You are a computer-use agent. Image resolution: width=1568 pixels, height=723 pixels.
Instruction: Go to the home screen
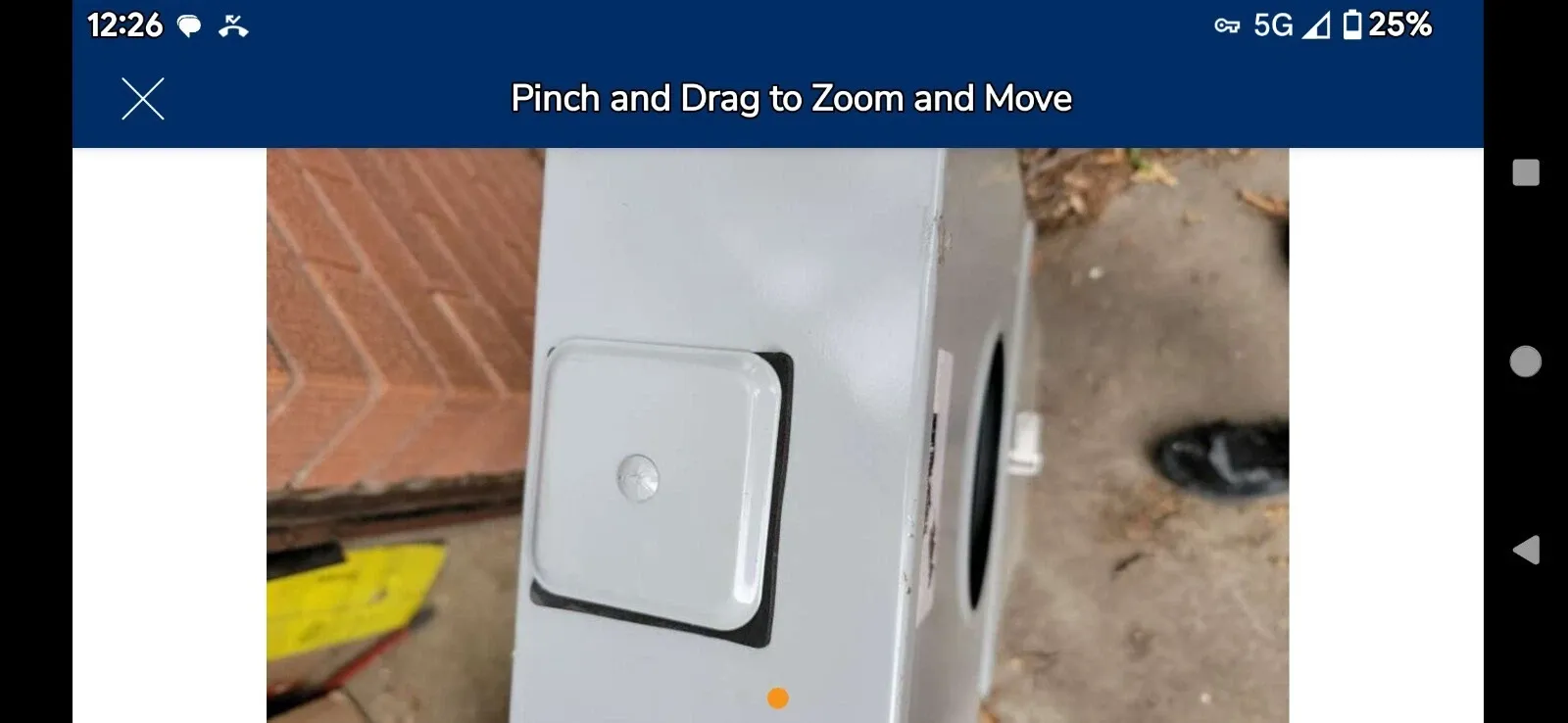click(x=1526, y=361)
